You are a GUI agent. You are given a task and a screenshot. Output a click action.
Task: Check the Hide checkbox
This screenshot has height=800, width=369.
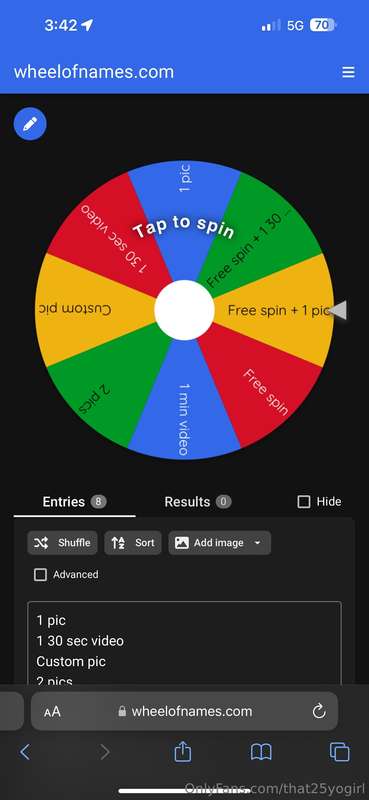tap(304, 502)
